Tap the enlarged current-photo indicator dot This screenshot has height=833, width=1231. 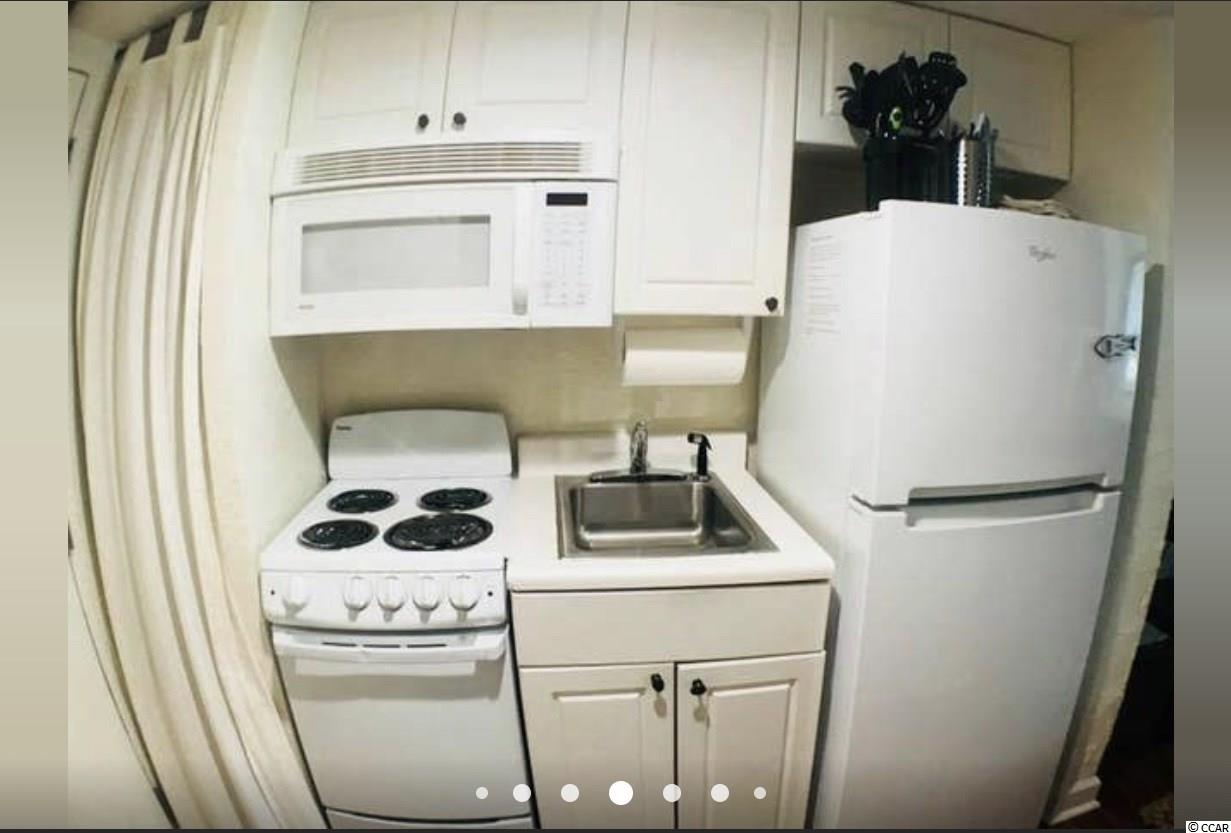[x=621, y=793]
